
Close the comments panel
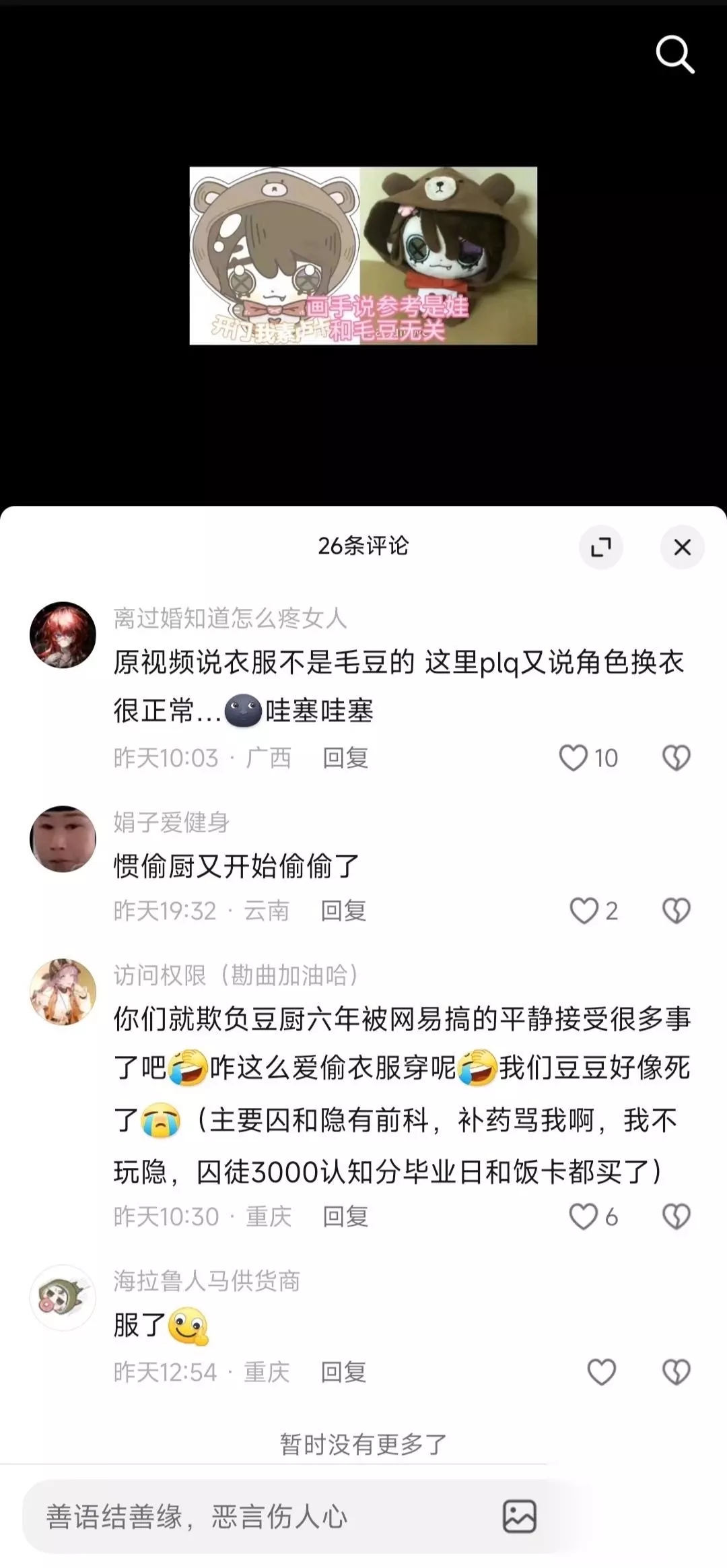tap(683, 547)
